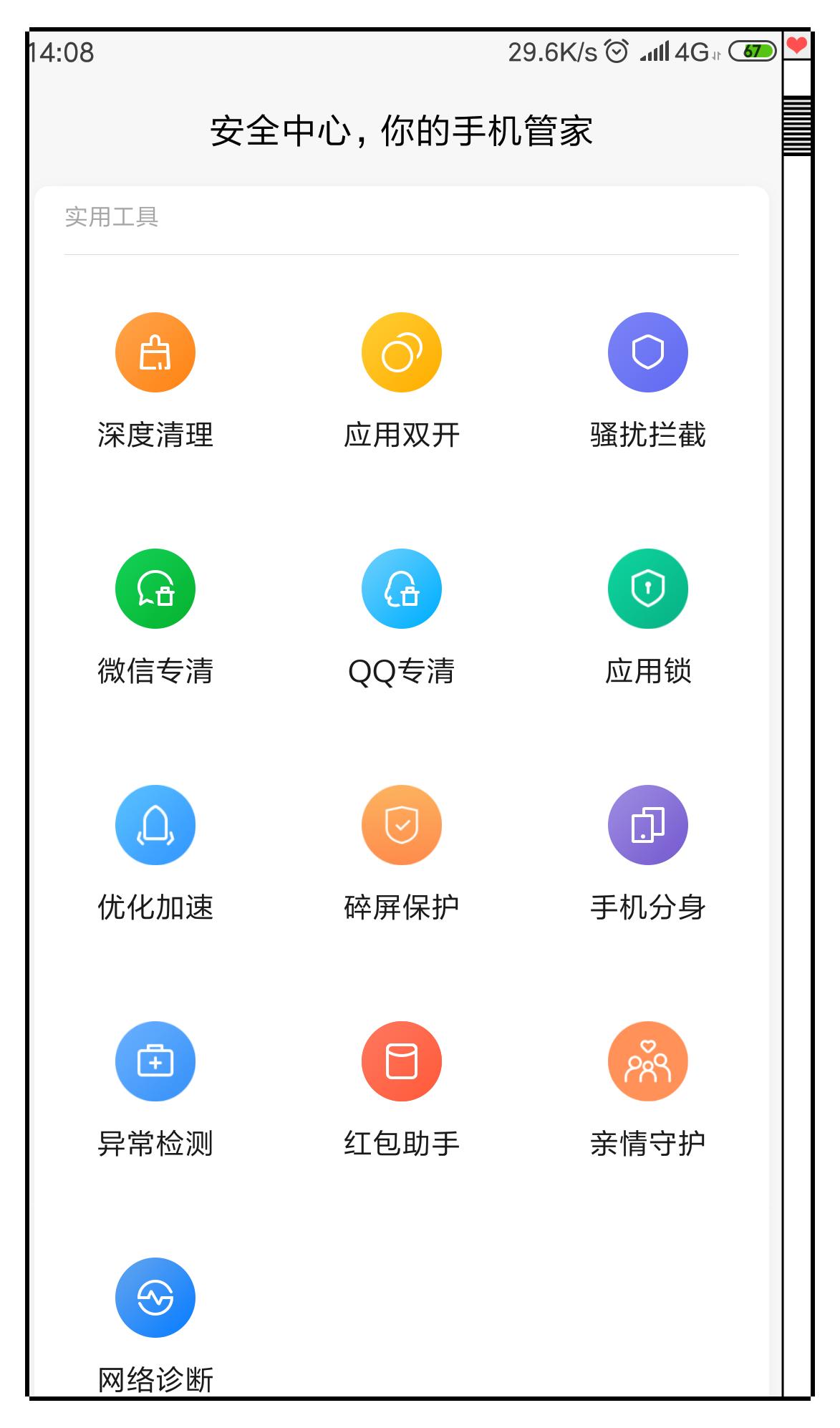Start 微信专清 WeChat cleaner
This screenshot has height=1428, width=840.
click(155, 589)
